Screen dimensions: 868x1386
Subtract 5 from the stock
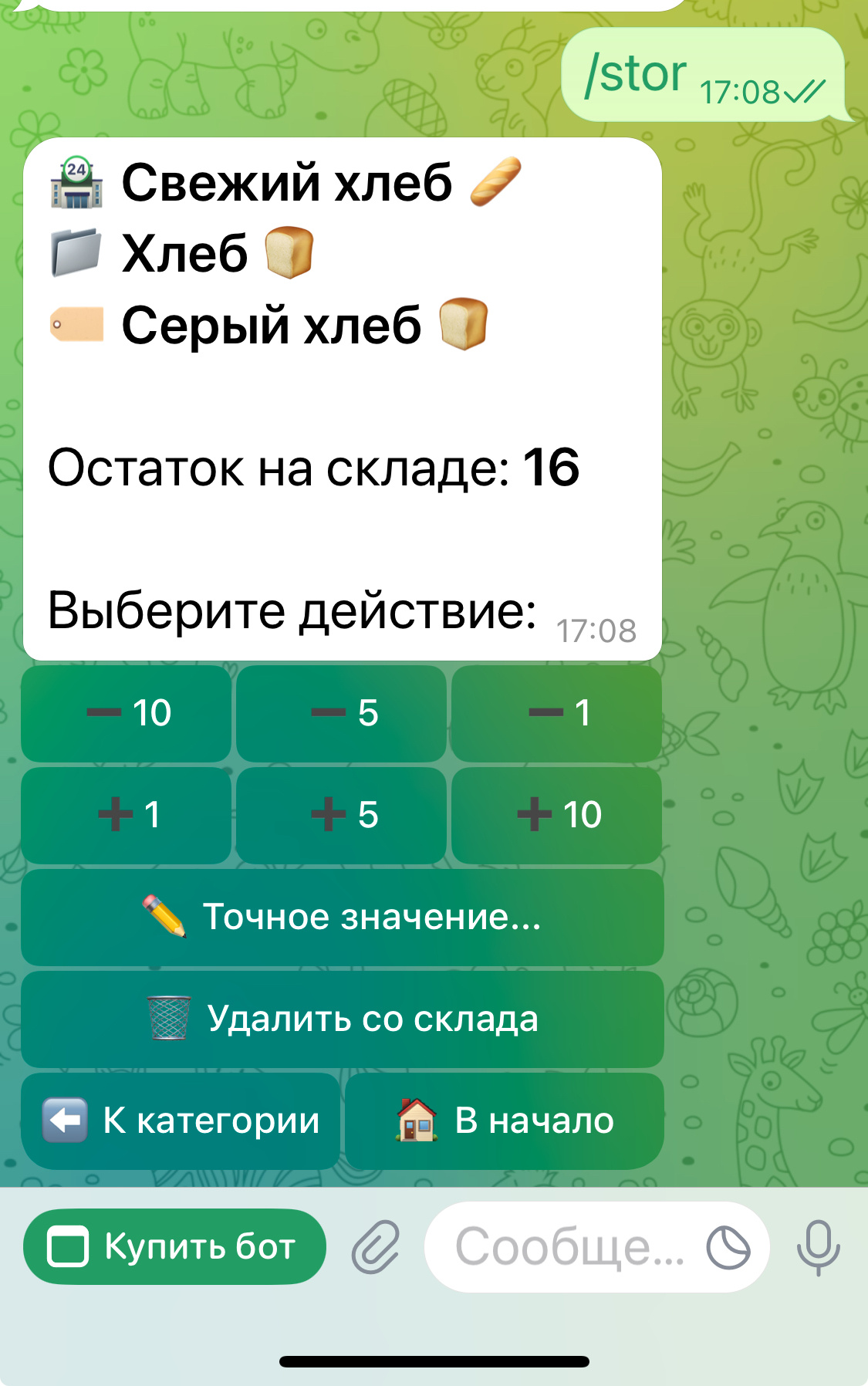click(342, 714)
